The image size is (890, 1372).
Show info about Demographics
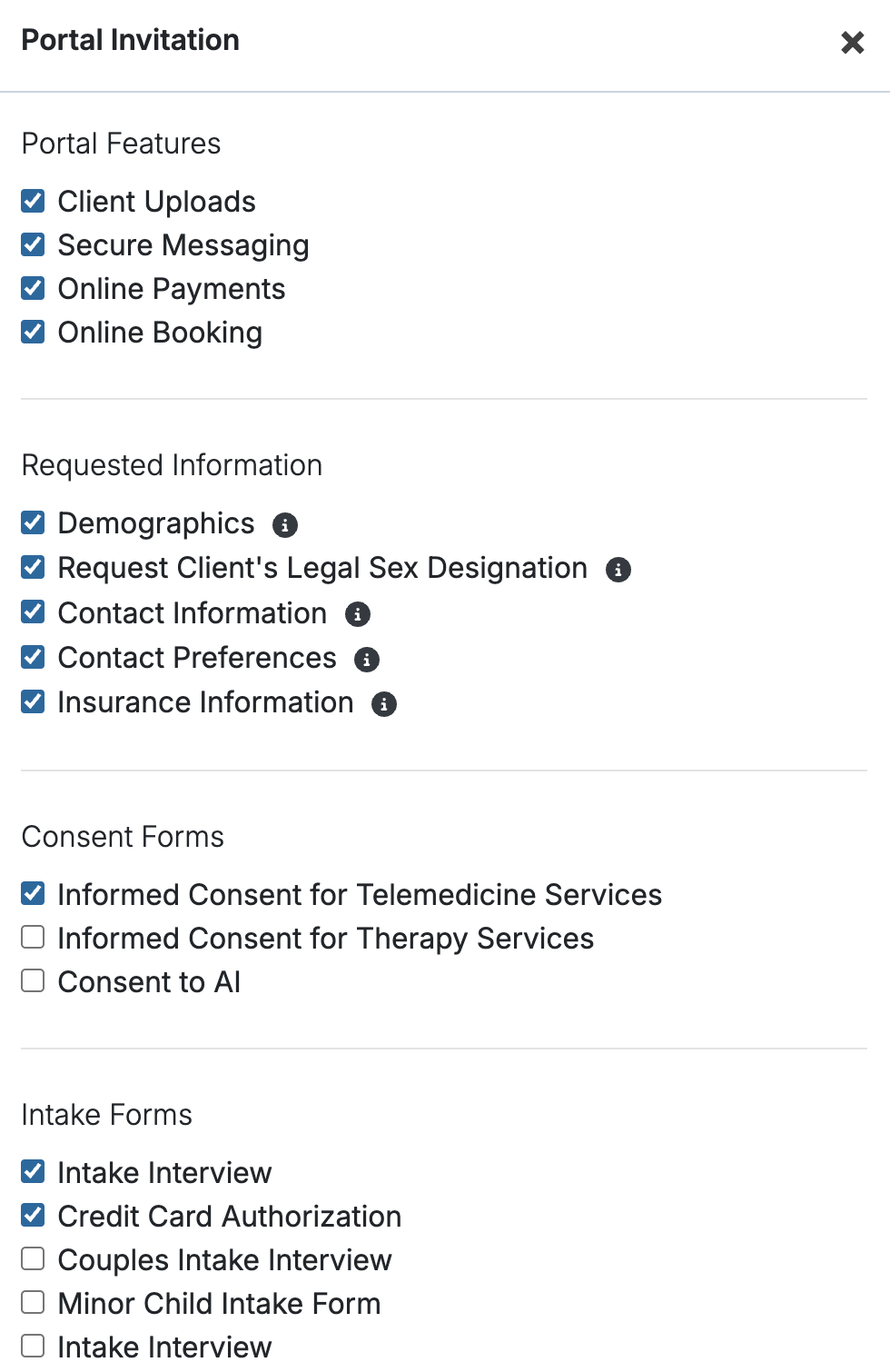(x=285, y=525)
